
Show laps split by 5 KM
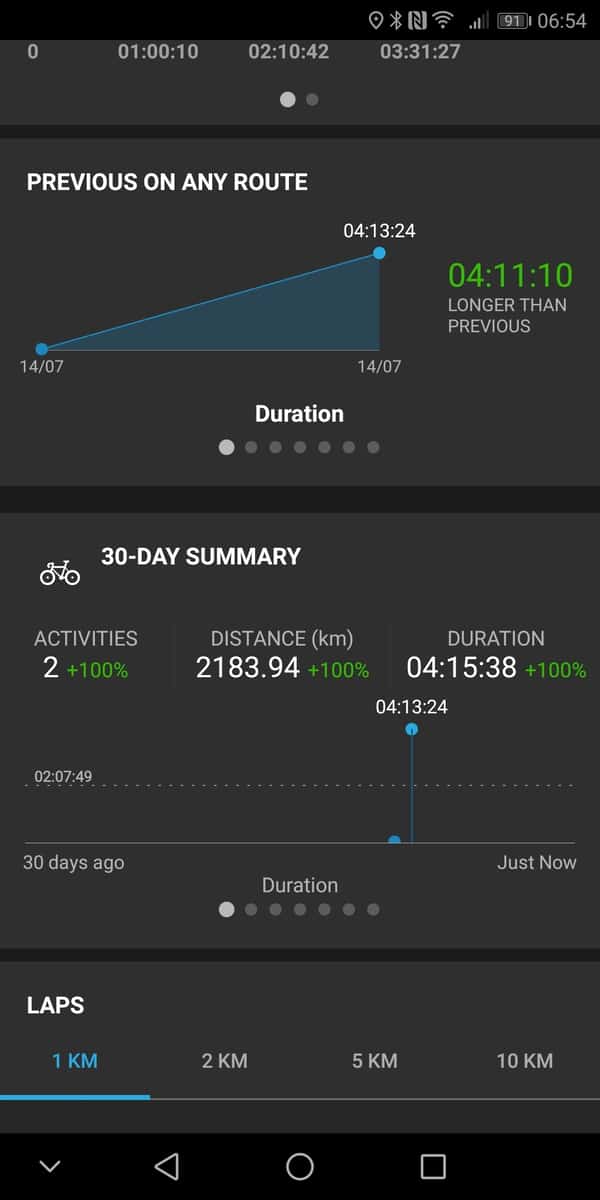point(374,1061)
